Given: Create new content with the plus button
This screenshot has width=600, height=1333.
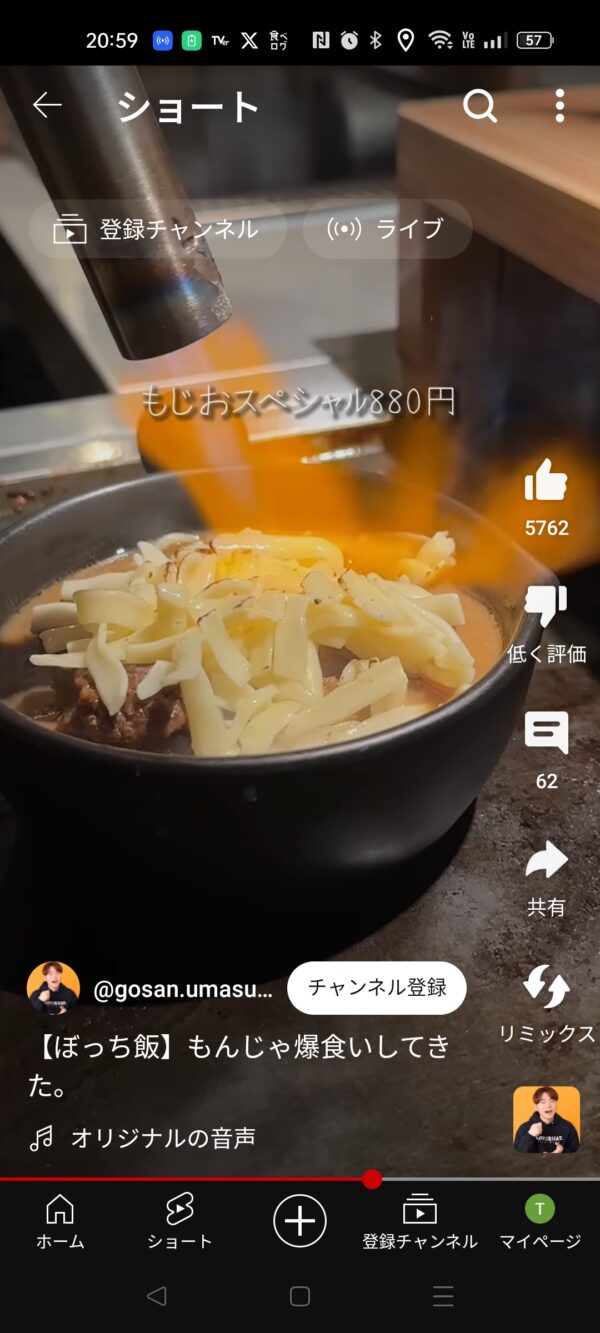Looking at the screenshot, I should click(300, 1221).
